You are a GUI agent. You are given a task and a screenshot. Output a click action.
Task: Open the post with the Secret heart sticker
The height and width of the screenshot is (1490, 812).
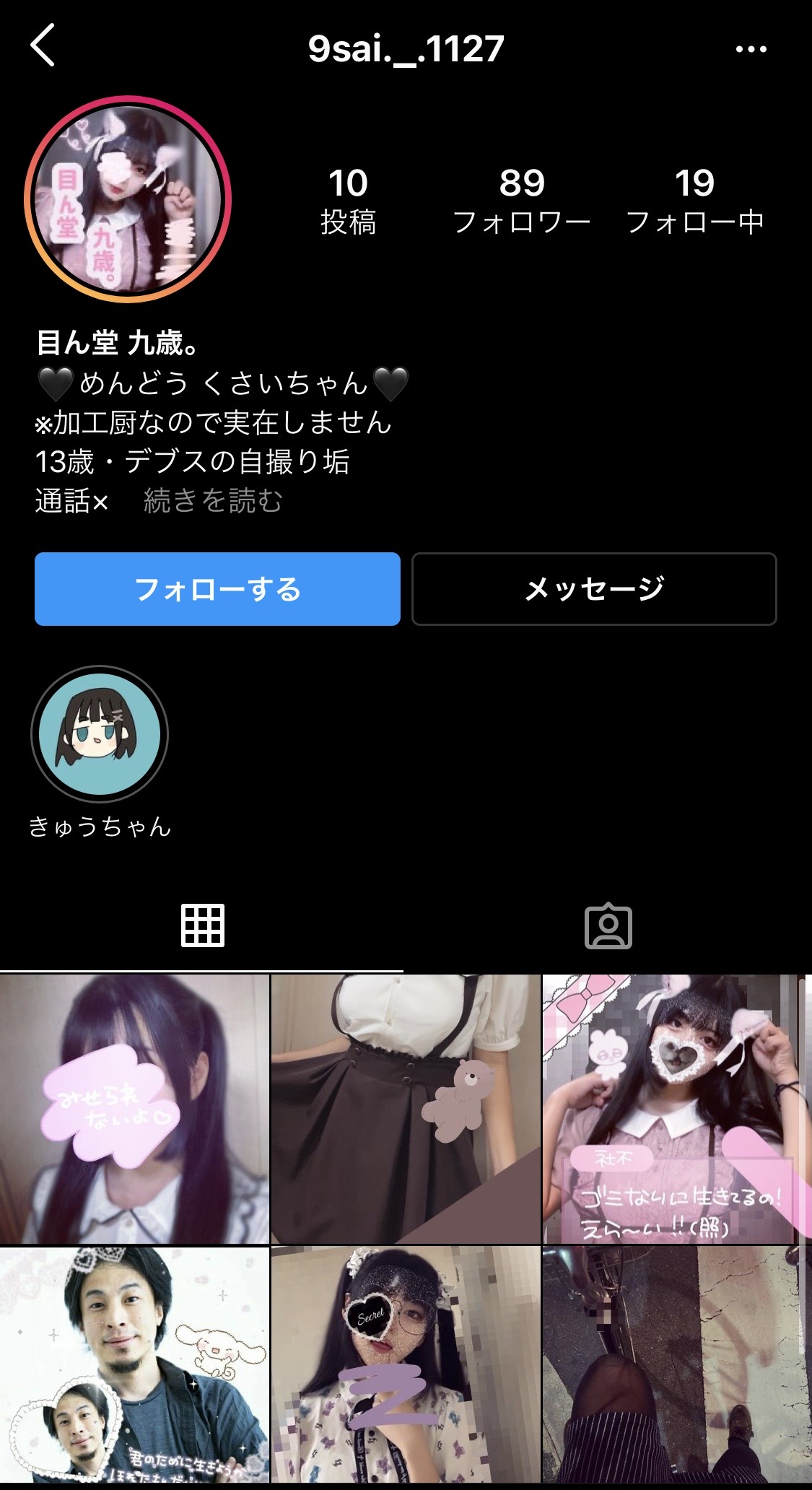point(406,1366)
